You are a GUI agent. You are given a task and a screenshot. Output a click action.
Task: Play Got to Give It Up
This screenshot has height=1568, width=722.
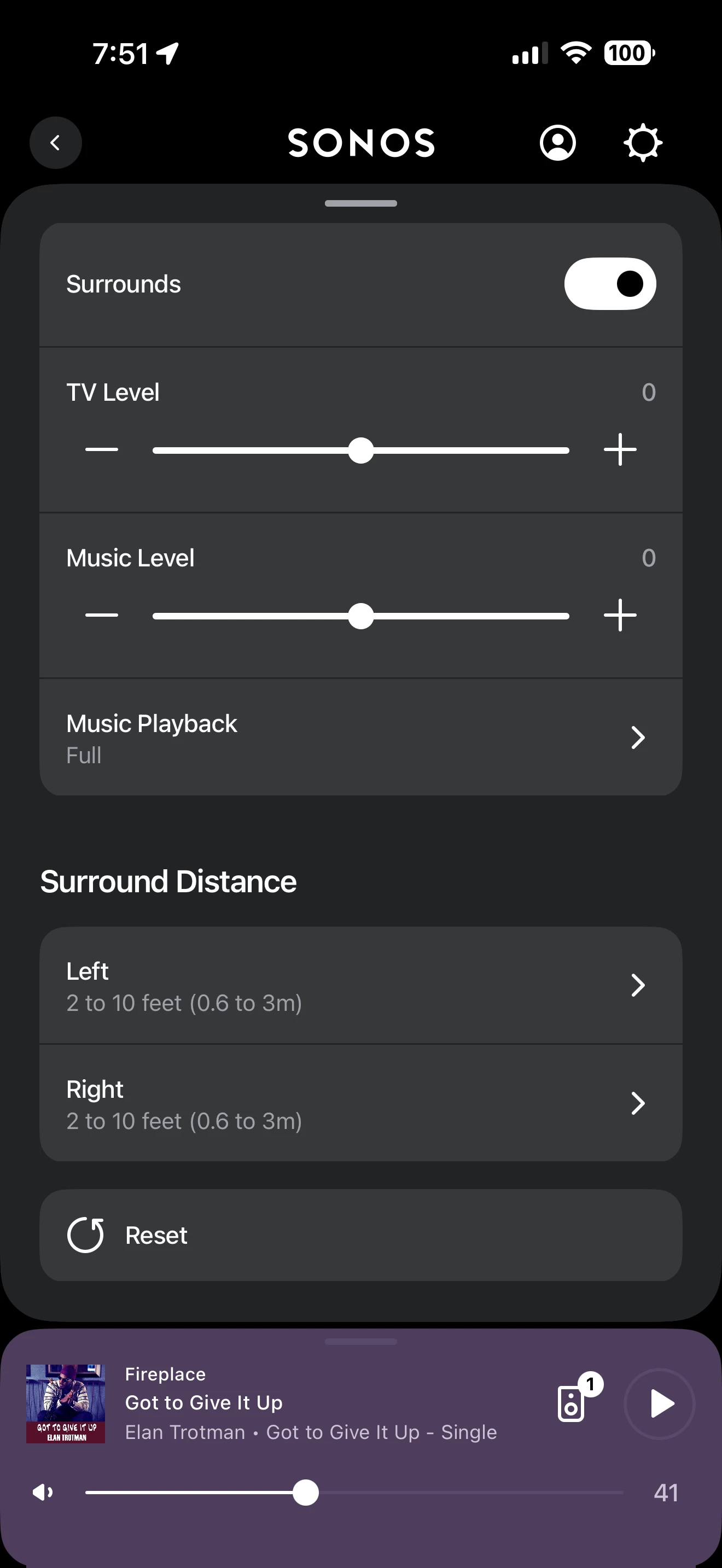coord(660,1403)
